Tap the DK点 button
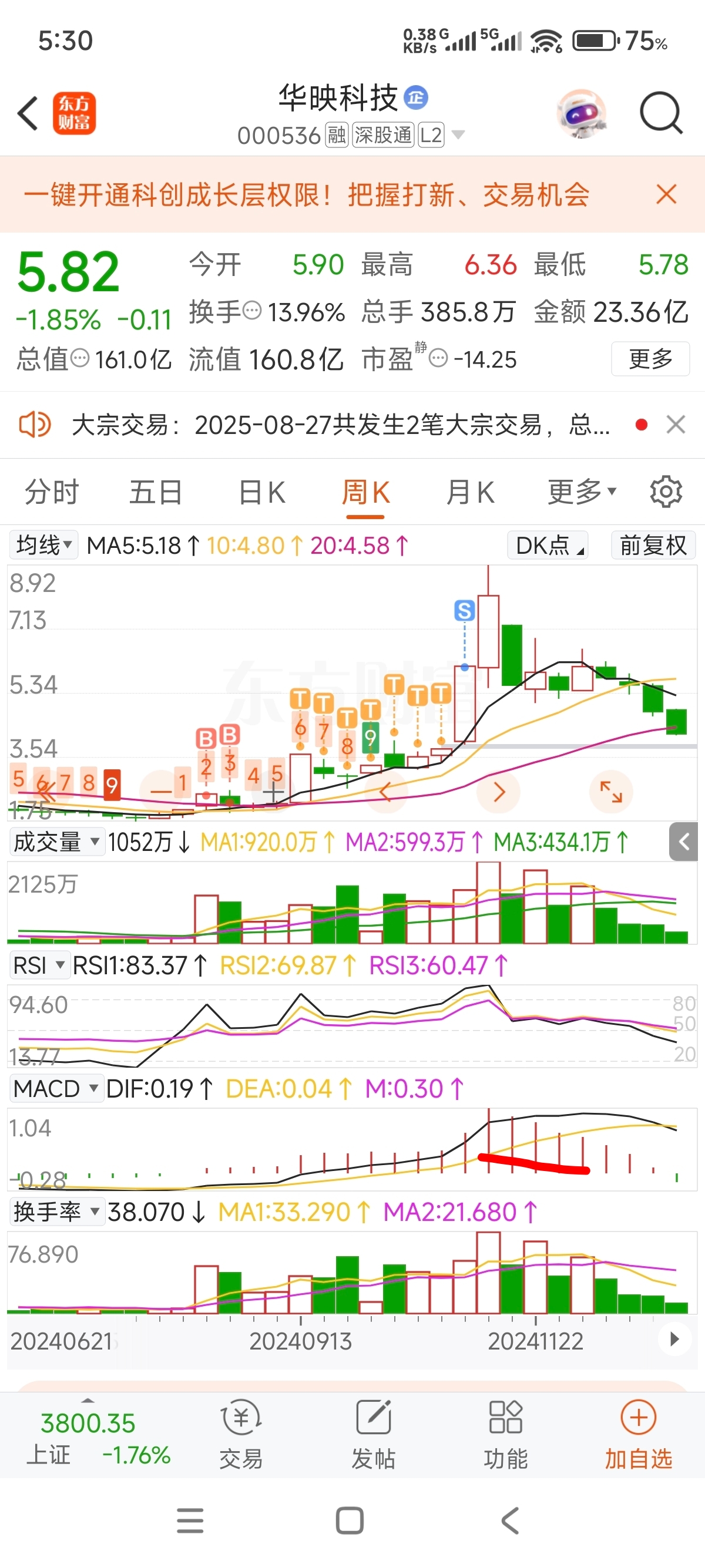The height and width of the screenshot is (1568, 705). (x=548, y=545)
